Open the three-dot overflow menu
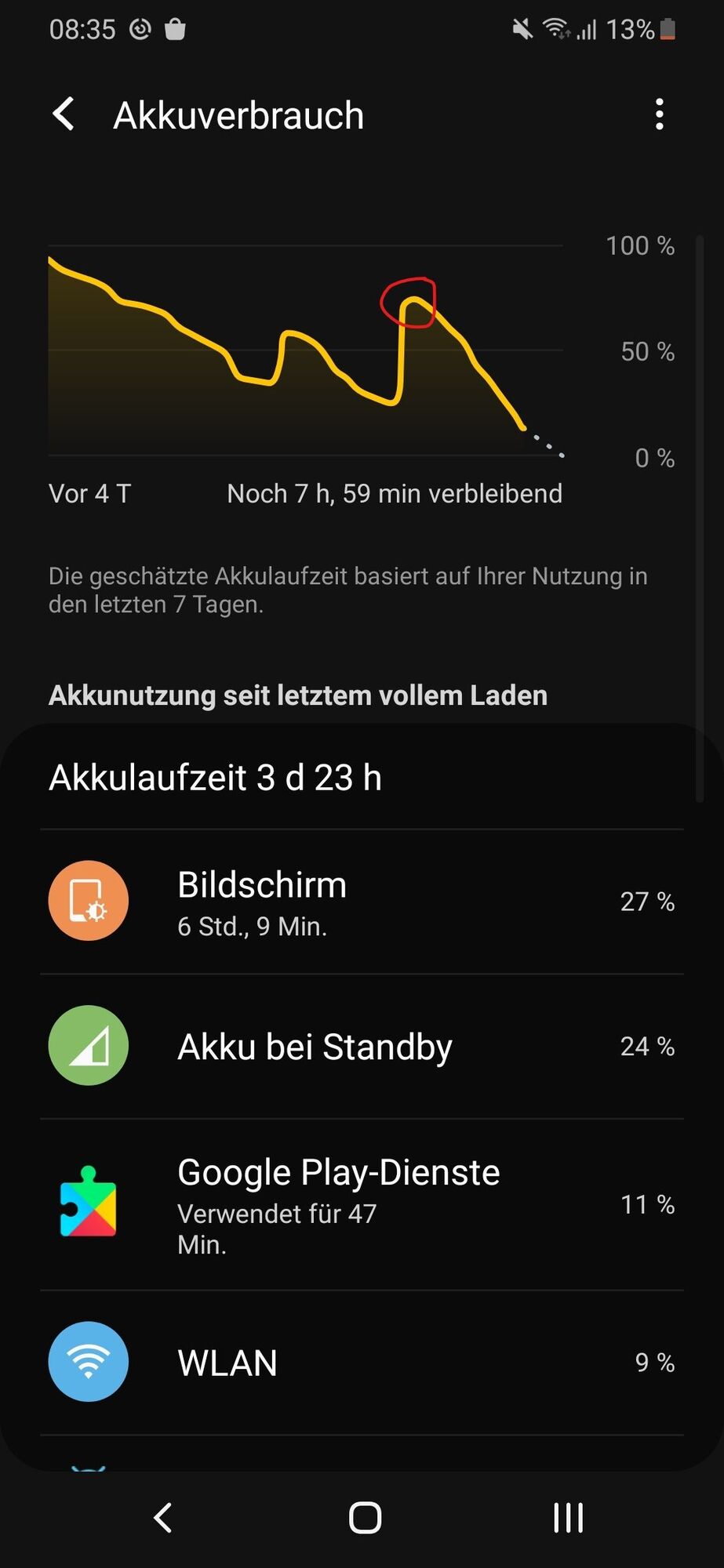 coord(659,114)
